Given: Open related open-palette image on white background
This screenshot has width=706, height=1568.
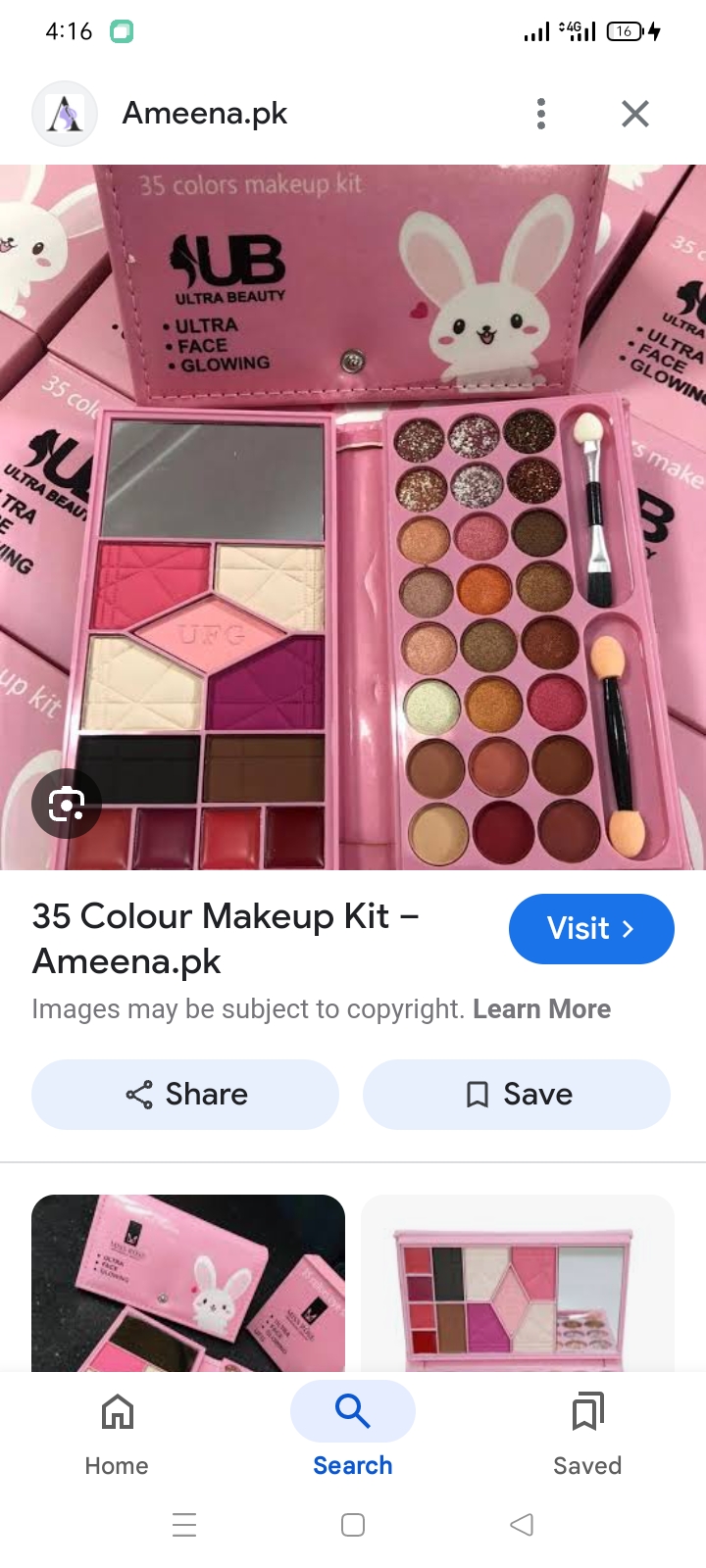Looking at the screenshot, I should (517, 1282).
